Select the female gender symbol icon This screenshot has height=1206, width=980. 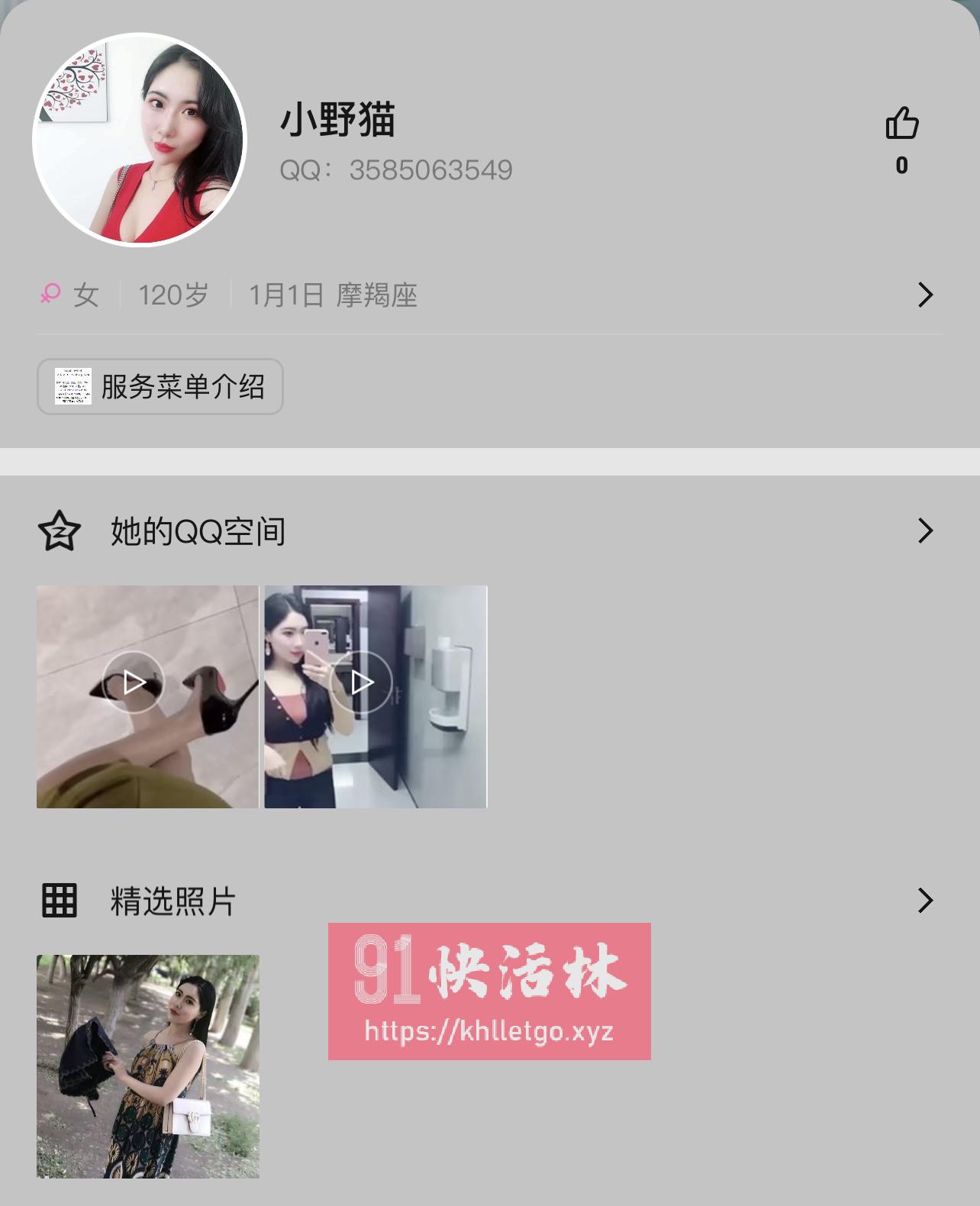(x=50, y=294)
